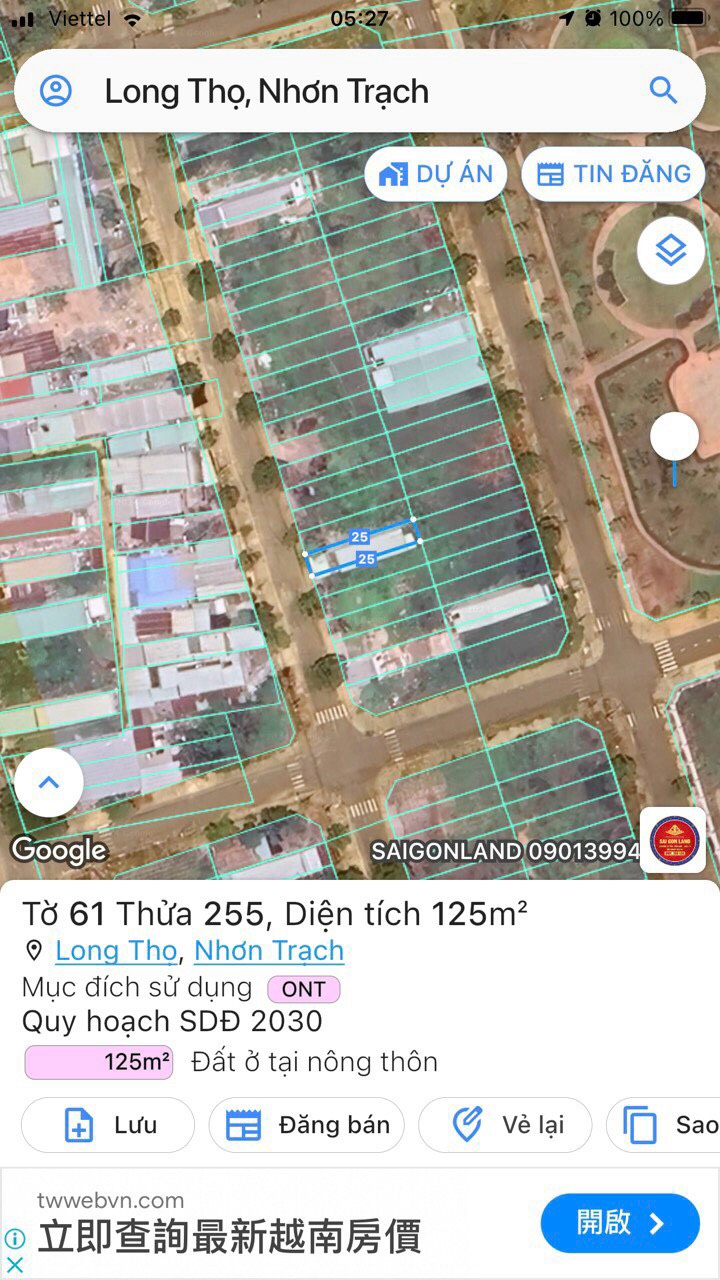720x1280 pixels.
Task: Click the Sai Gon Land logo badge
Action: click(x=671, y=841)
